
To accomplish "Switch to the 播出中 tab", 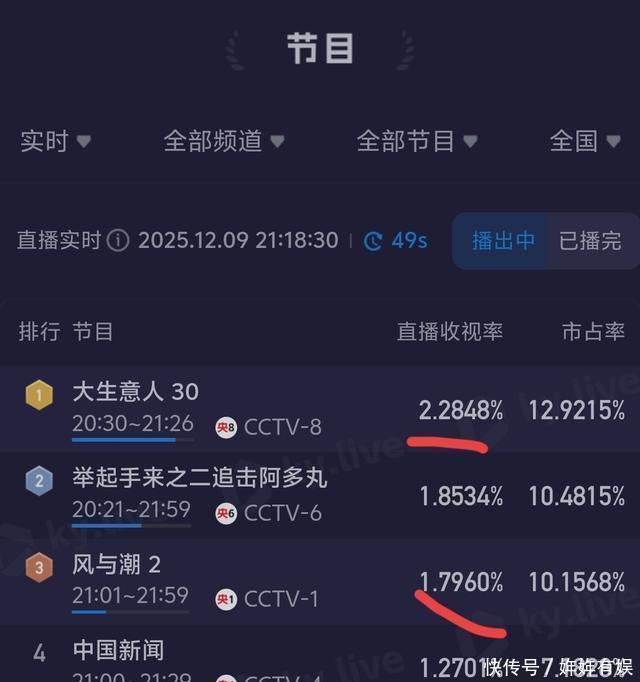I will pos(503,241).
